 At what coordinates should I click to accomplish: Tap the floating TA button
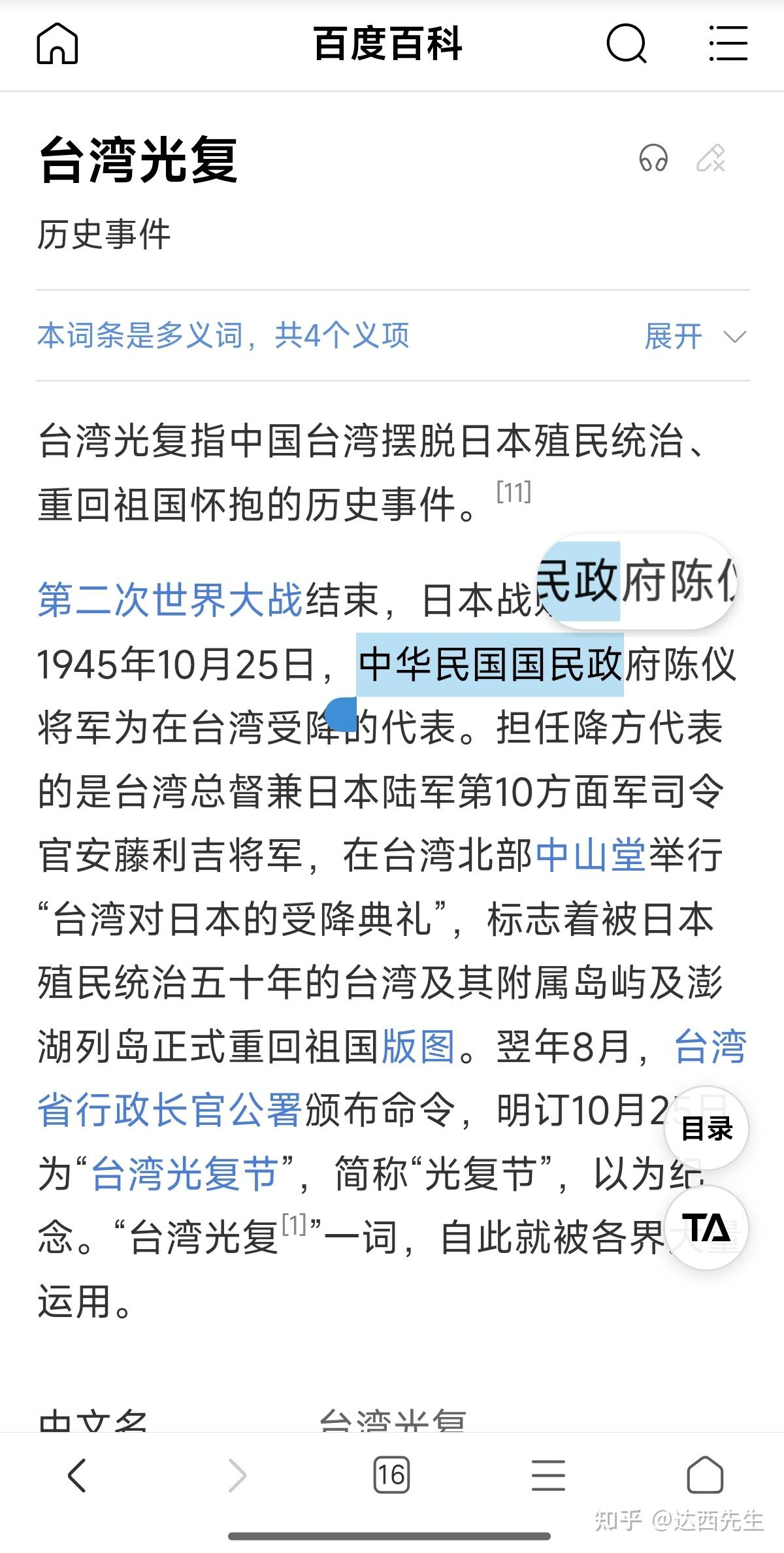(x=706, y=1227)
